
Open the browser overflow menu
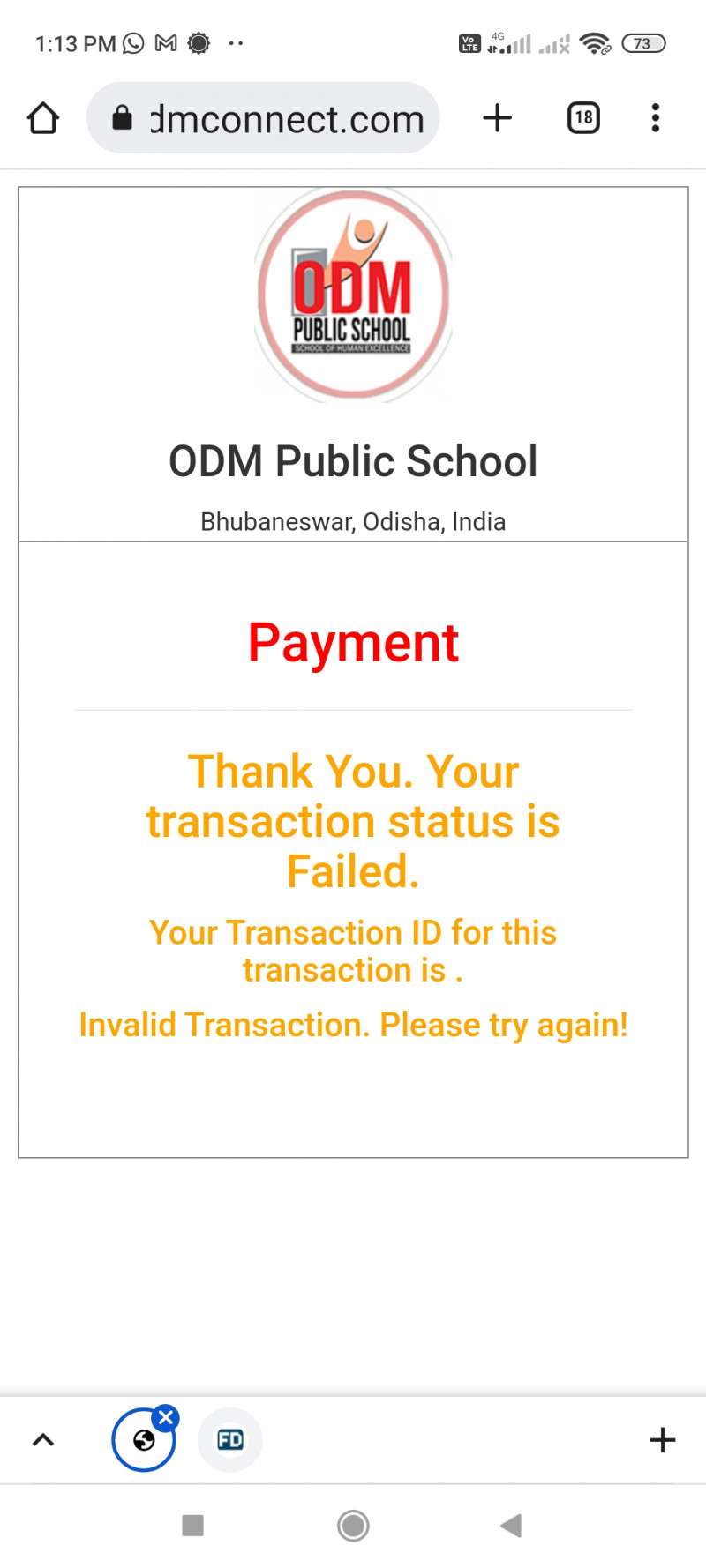(x=655, y=118)
